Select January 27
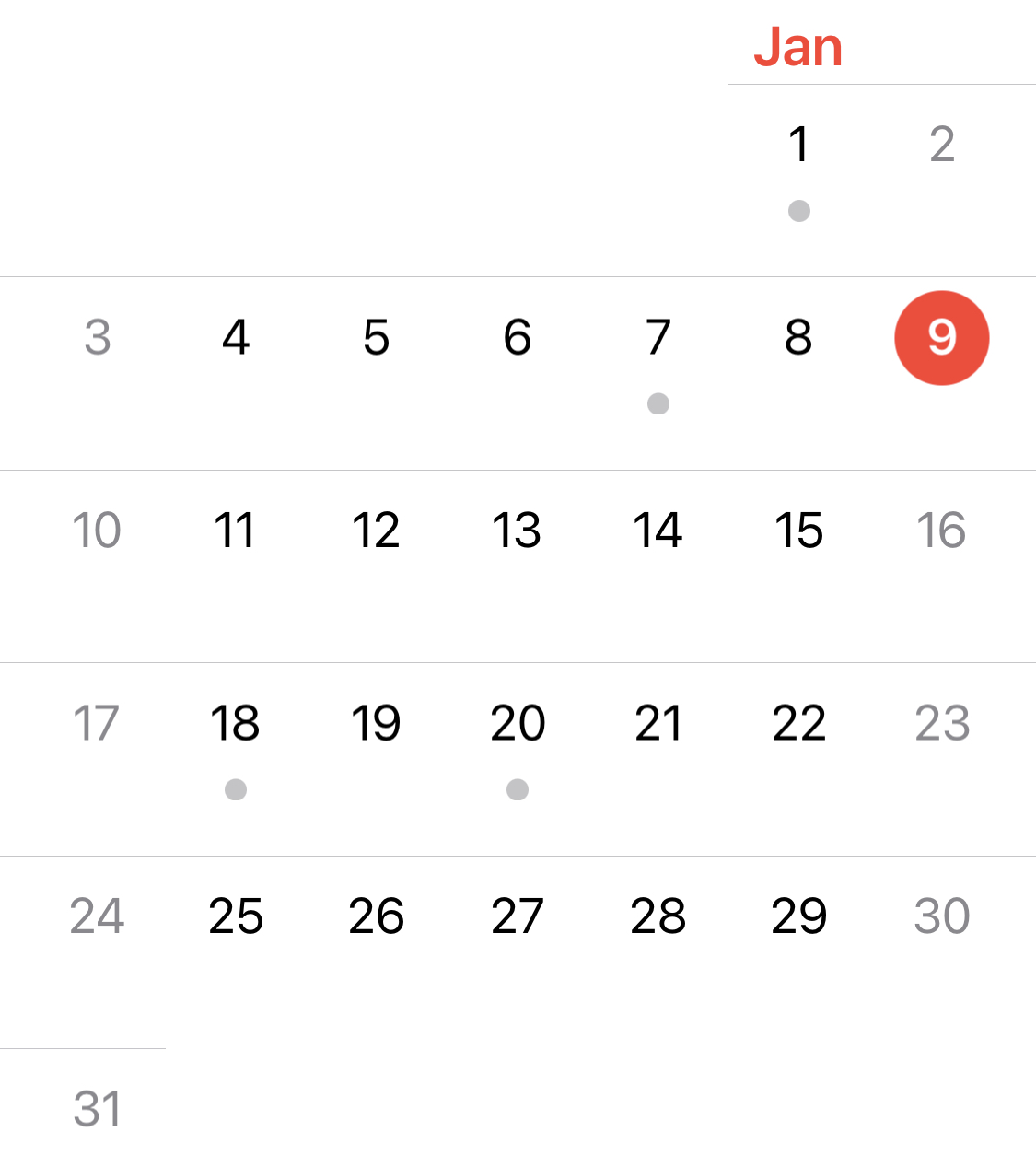 click(517, 917)
